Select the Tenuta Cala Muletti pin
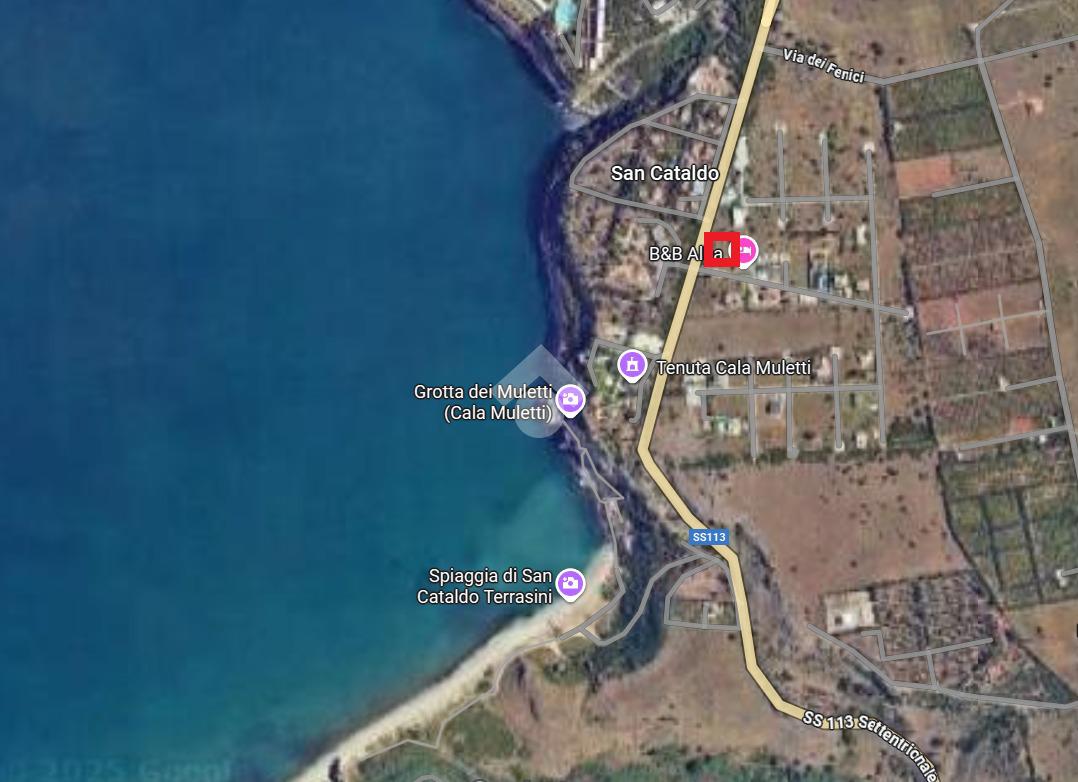Image resolution: width=1078 pixels, height=782 pixels. point(631,365)
